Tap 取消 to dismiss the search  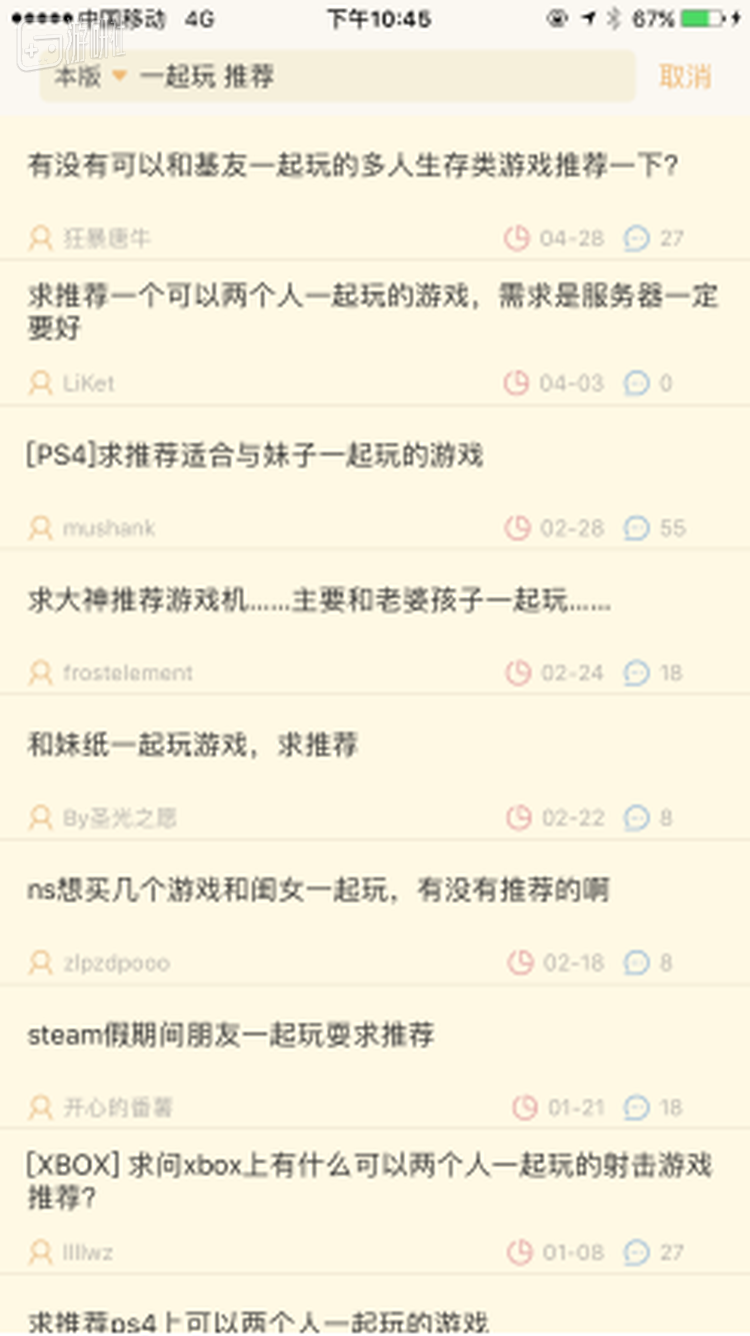click(x=684, y=77)
